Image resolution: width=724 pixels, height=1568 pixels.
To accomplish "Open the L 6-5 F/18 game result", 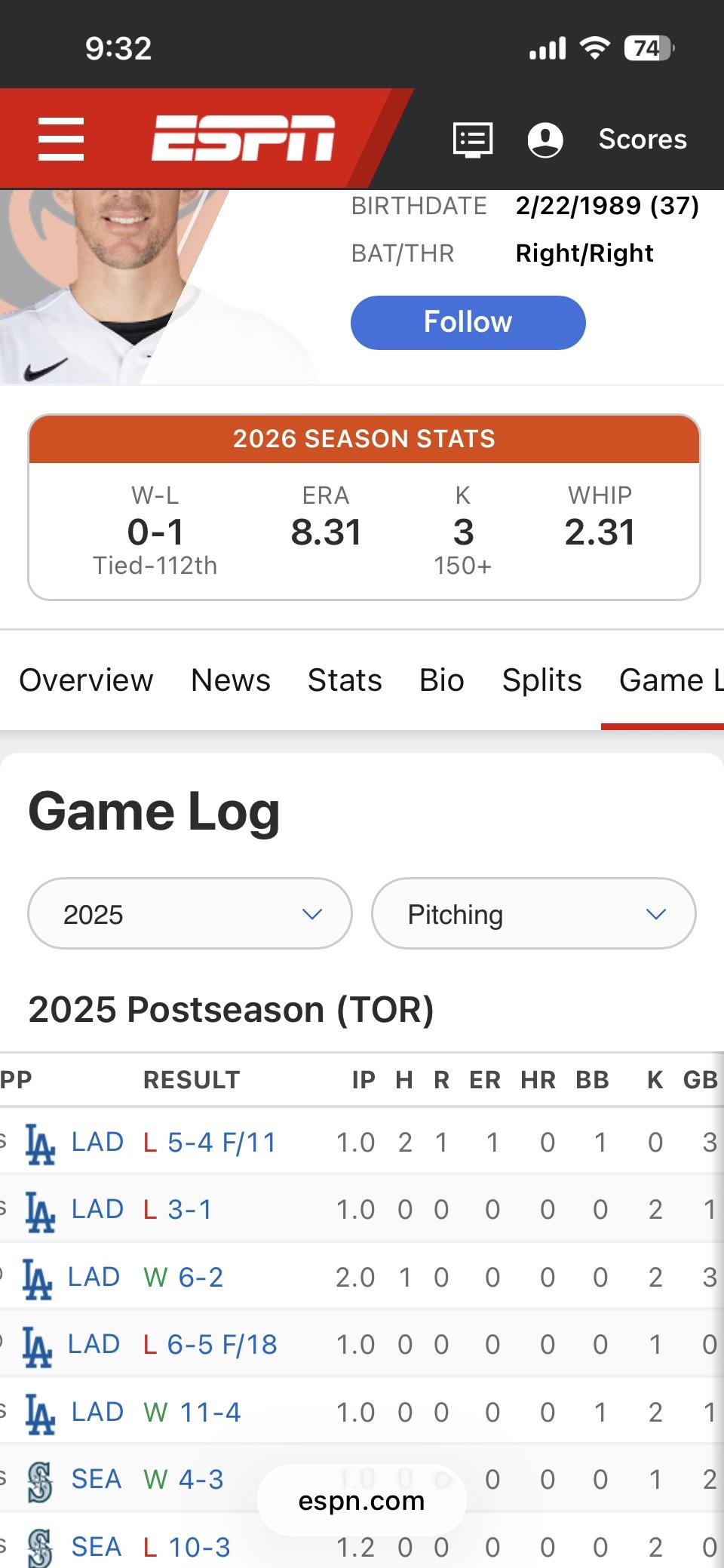I will (x=222, y=1345).
